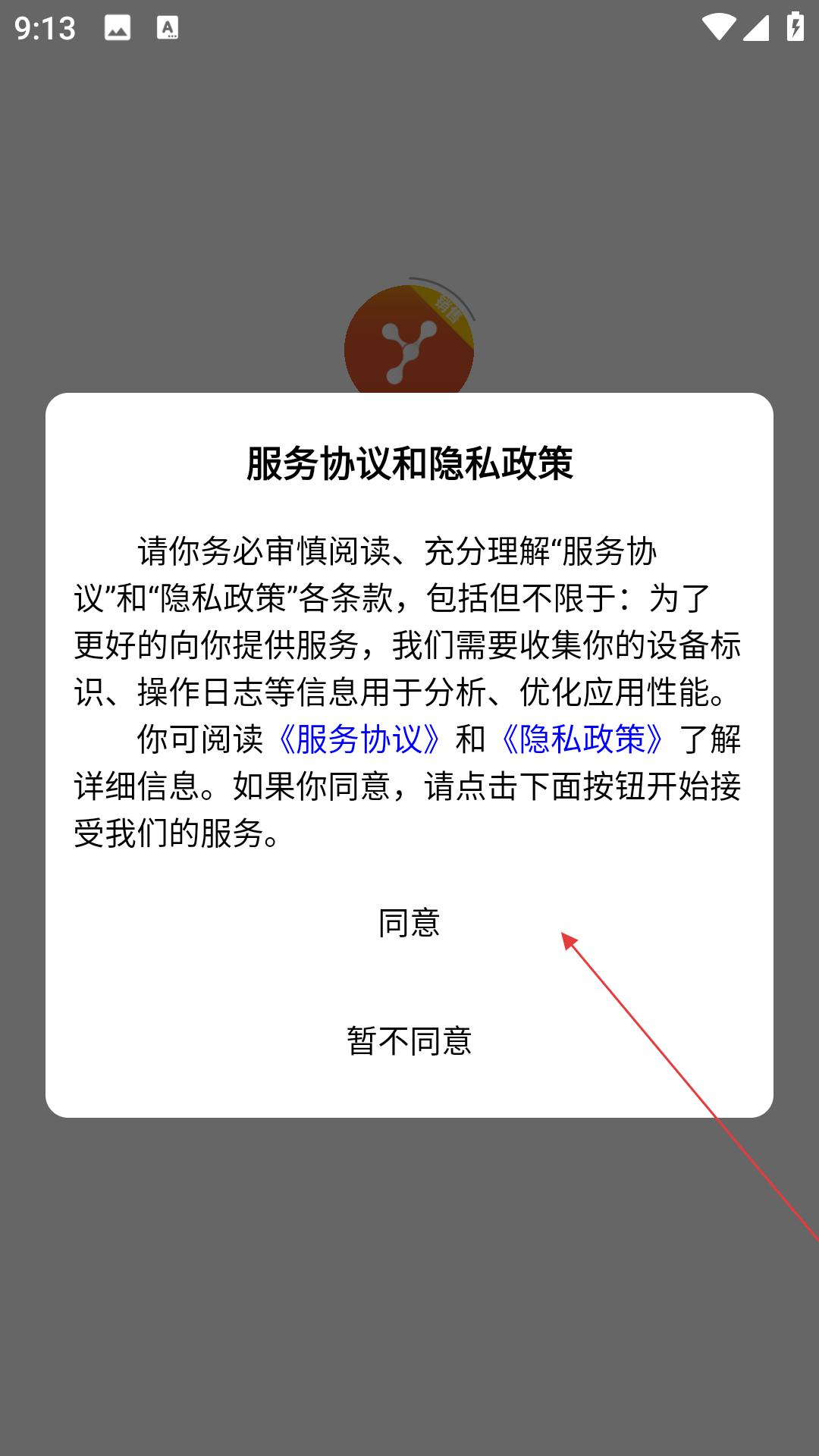Viewport: 819px width, 1456px height.
Task: Choose 暂不同意 to decline
Action: pos(409,1041)
